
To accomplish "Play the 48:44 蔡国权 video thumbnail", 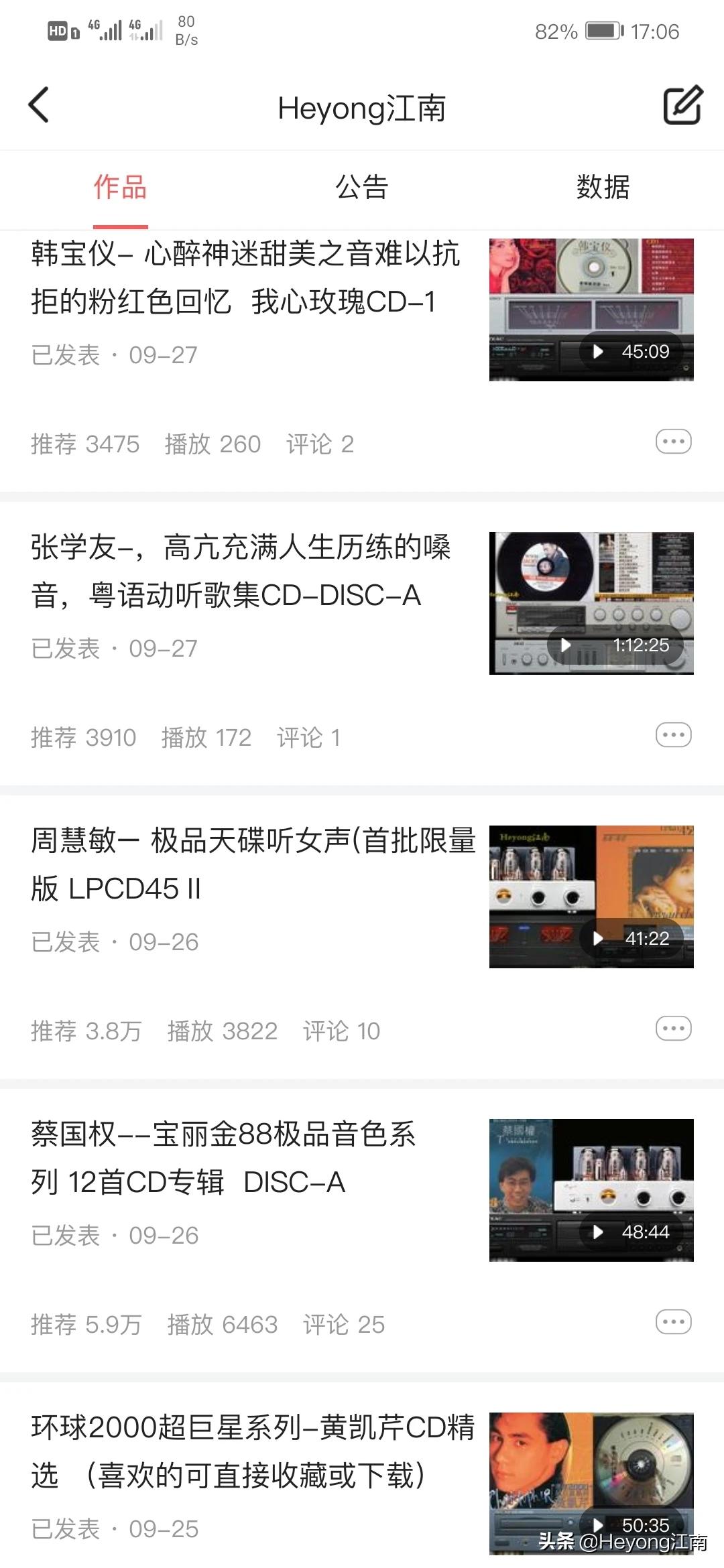I will (x=591, y=1190).
